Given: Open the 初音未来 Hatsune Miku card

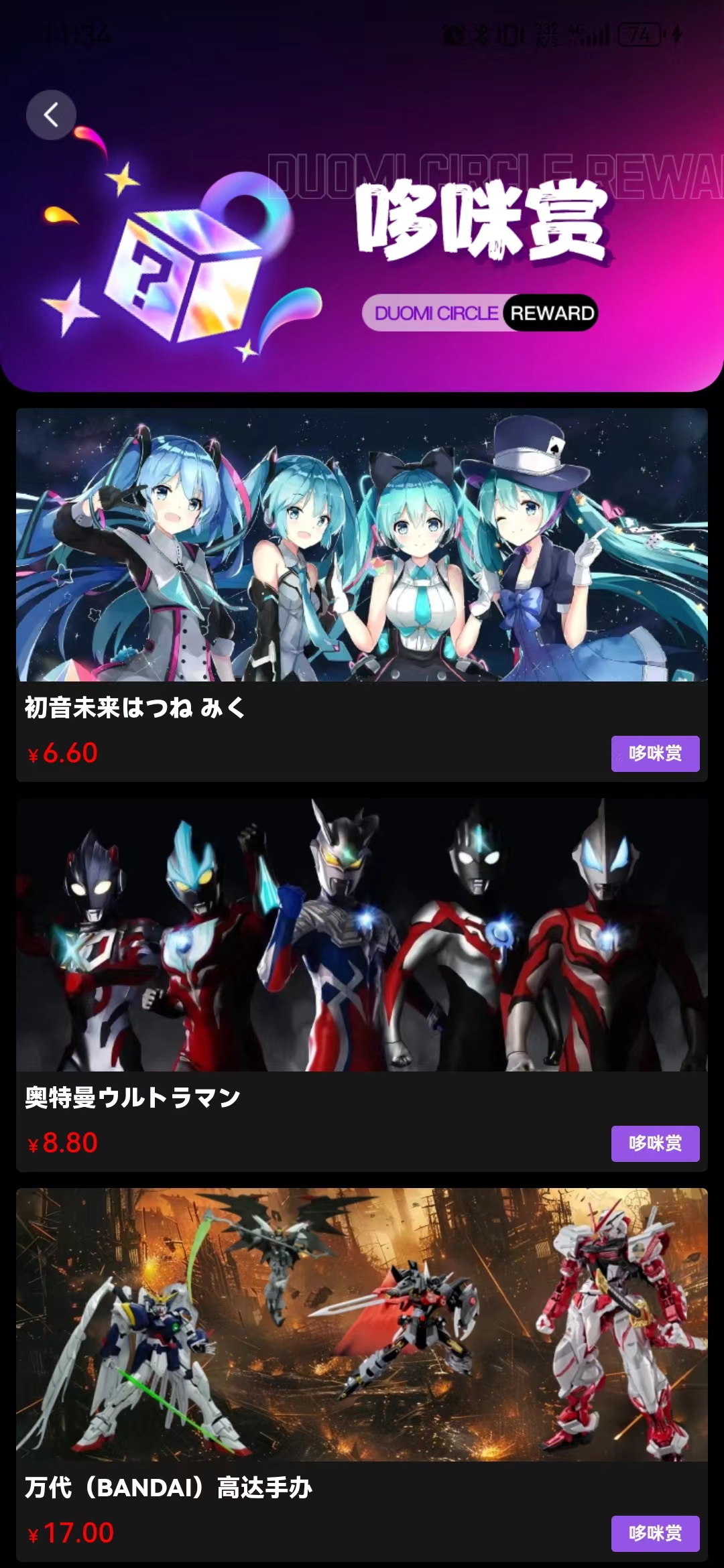Looking at the screenshot, I should click(x=362, y=545).
